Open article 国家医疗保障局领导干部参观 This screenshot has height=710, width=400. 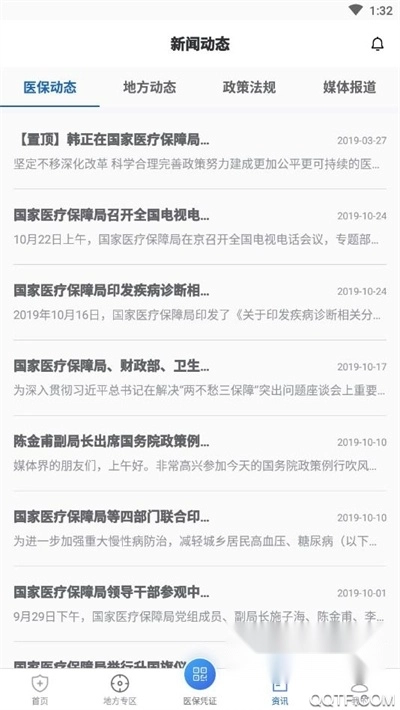click(x=200, y=604)
